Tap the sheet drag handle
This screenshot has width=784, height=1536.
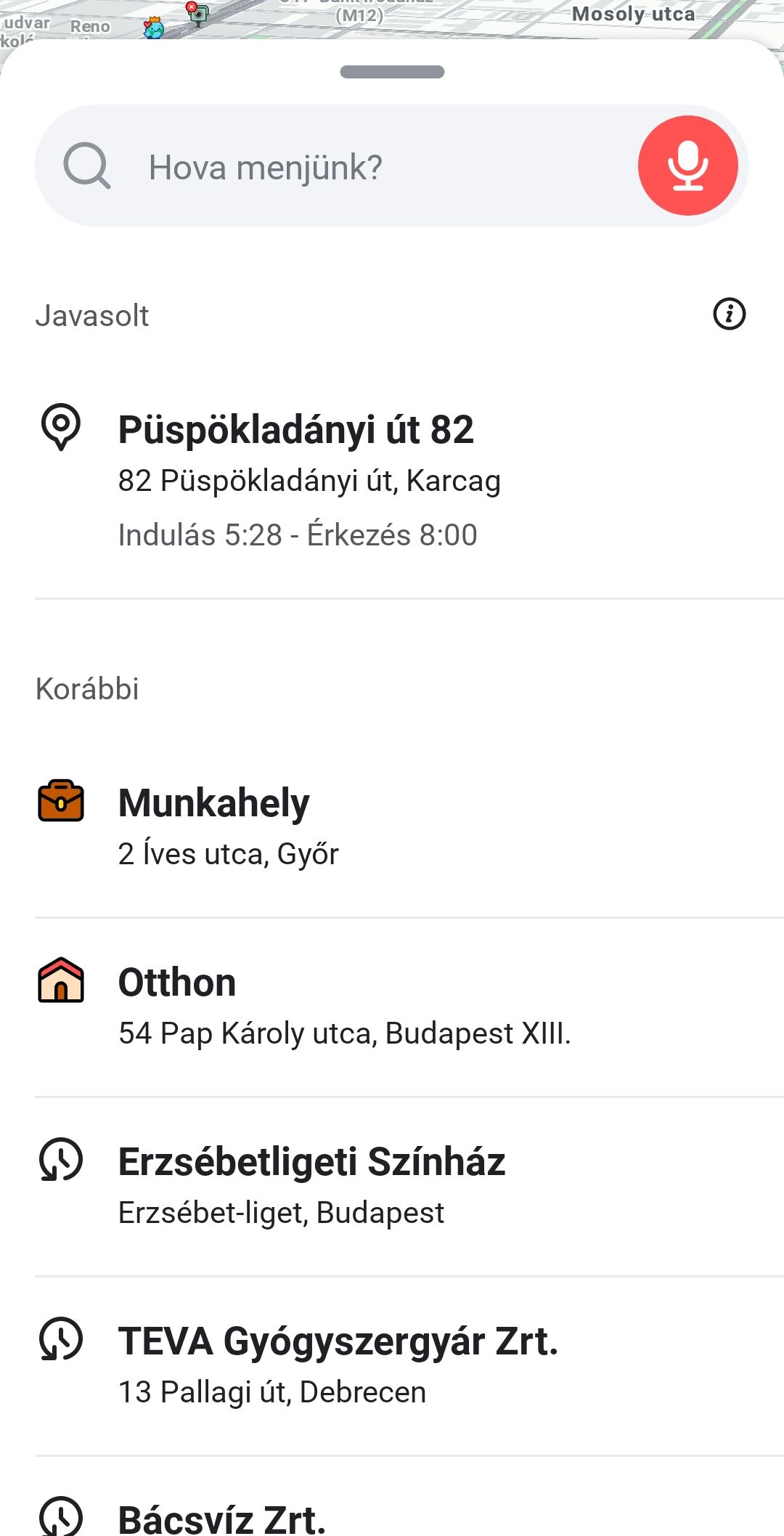coord(392,72)
